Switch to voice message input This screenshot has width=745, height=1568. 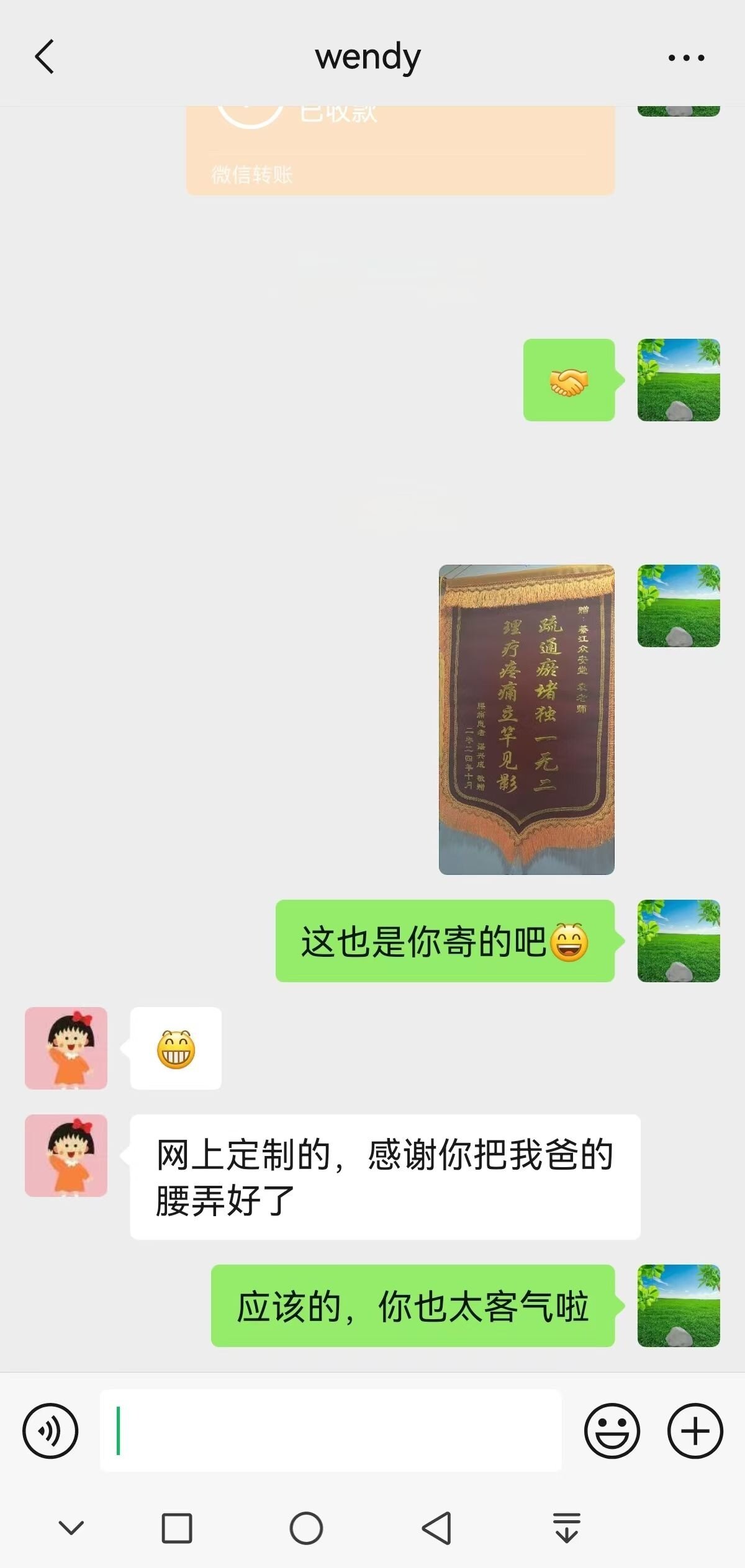(50, 1431)
